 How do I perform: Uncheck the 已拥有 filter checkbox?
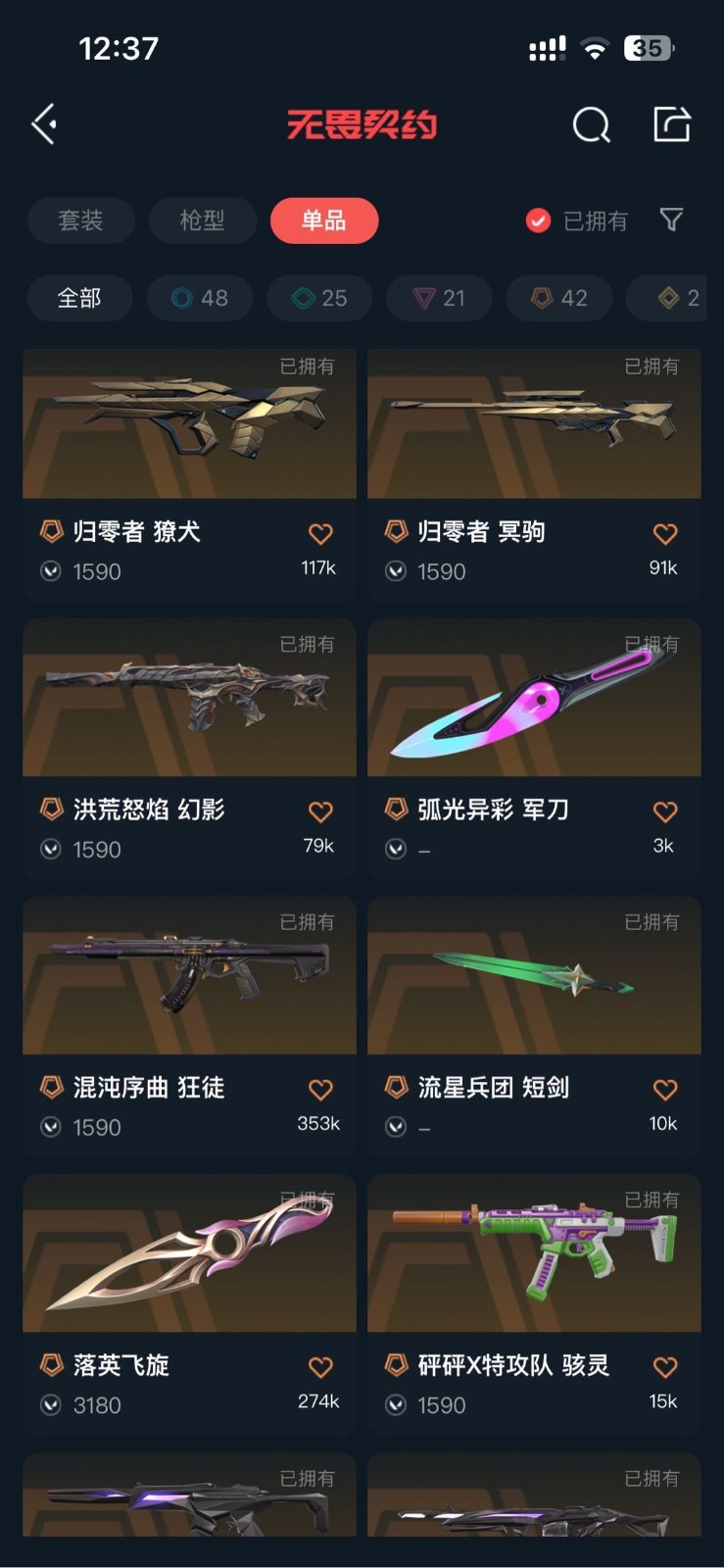538,220
